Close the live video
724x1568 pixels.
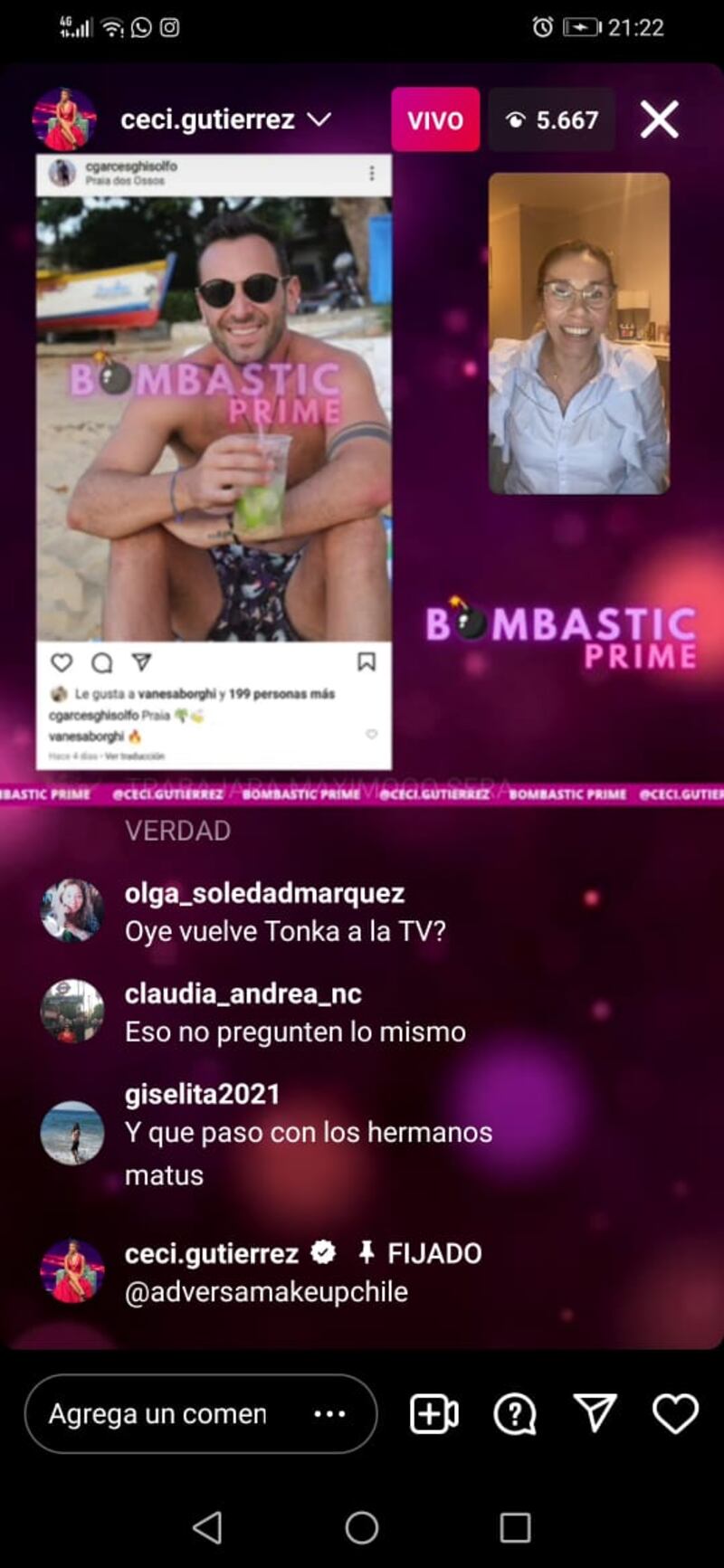659,119
